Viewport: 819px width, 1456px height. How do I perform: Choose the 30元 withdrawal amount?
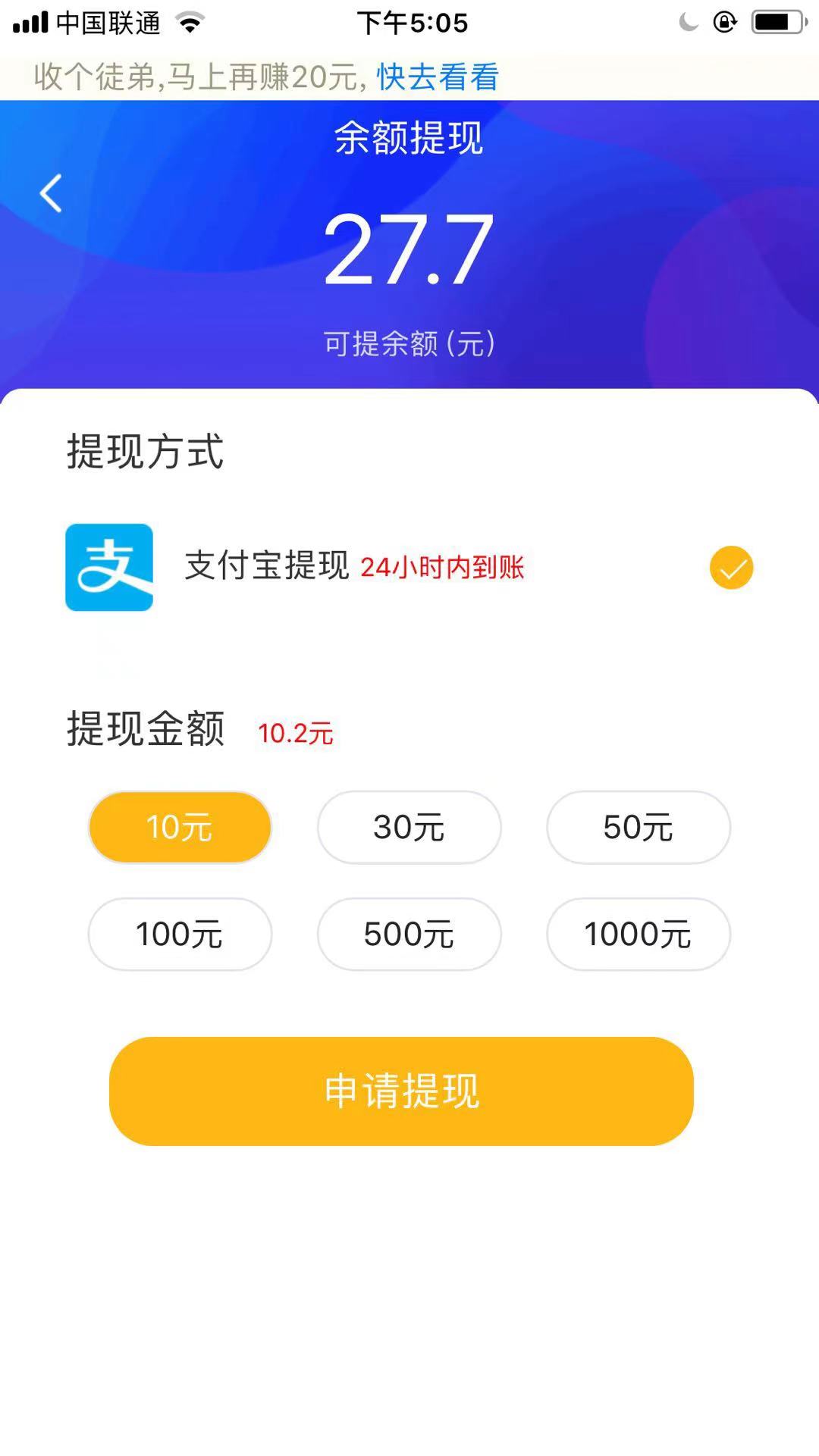(409, 827)
